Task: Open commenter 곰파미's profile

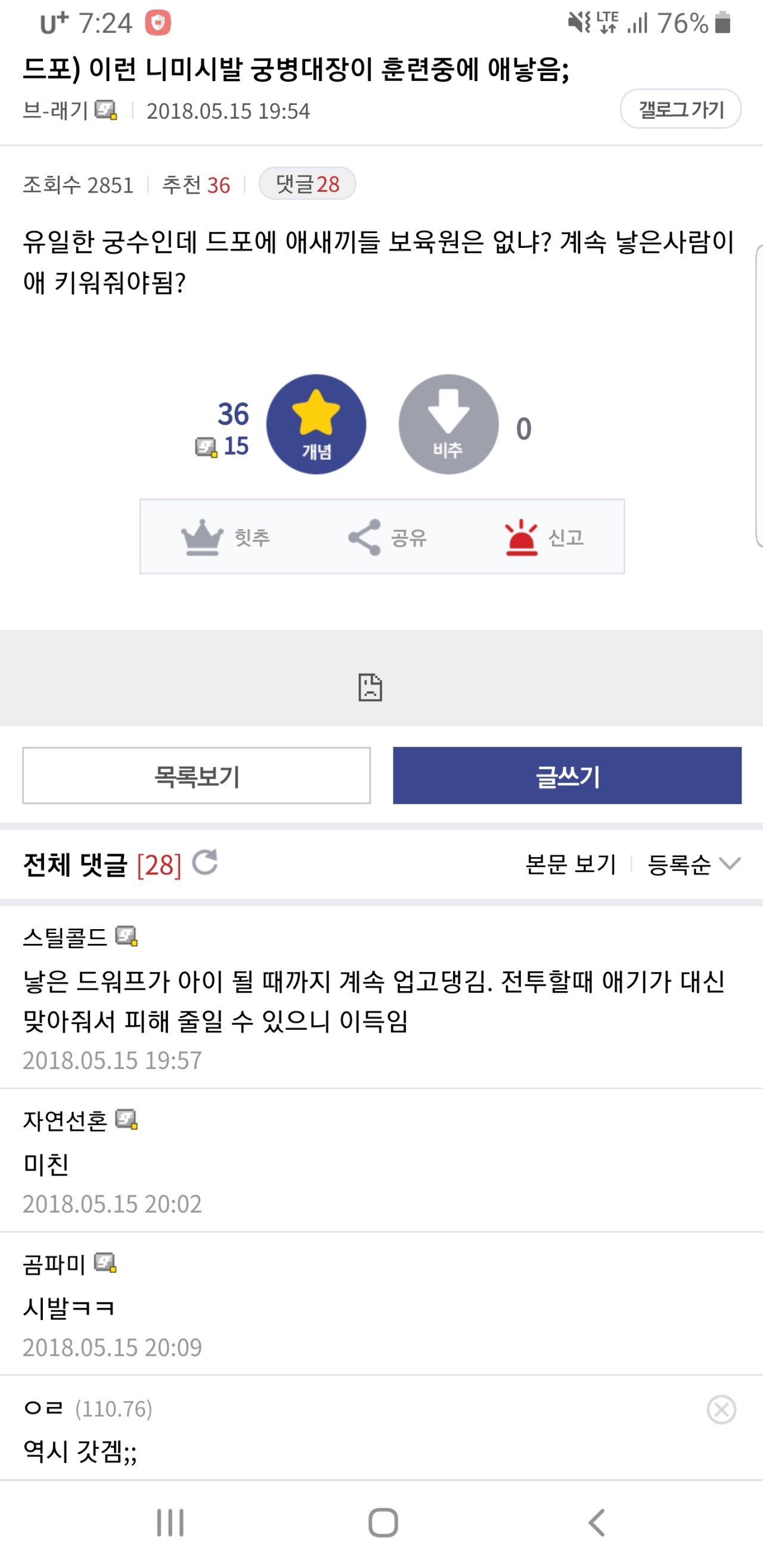Action: click(x=54, y=1264)
